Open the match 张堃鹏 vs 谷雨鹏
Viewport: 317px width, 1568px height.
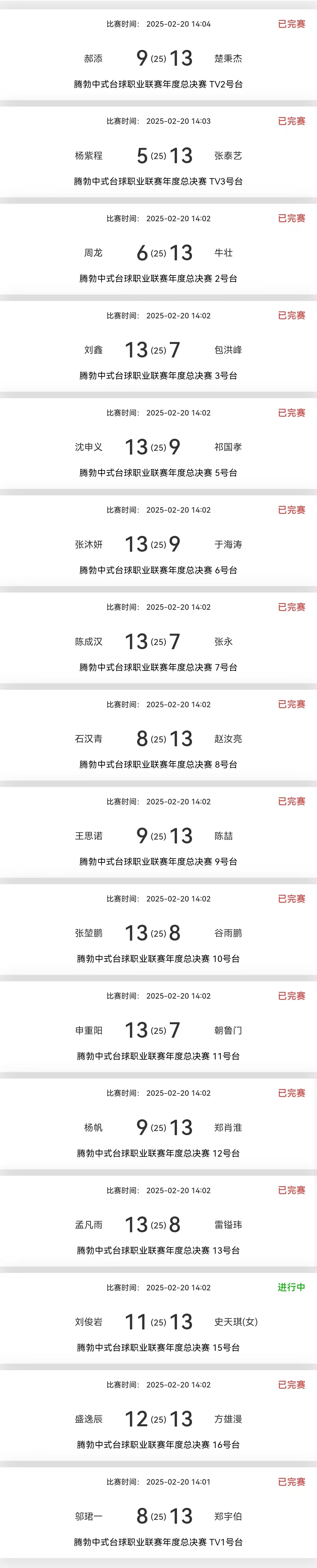(x=158, y=933)
